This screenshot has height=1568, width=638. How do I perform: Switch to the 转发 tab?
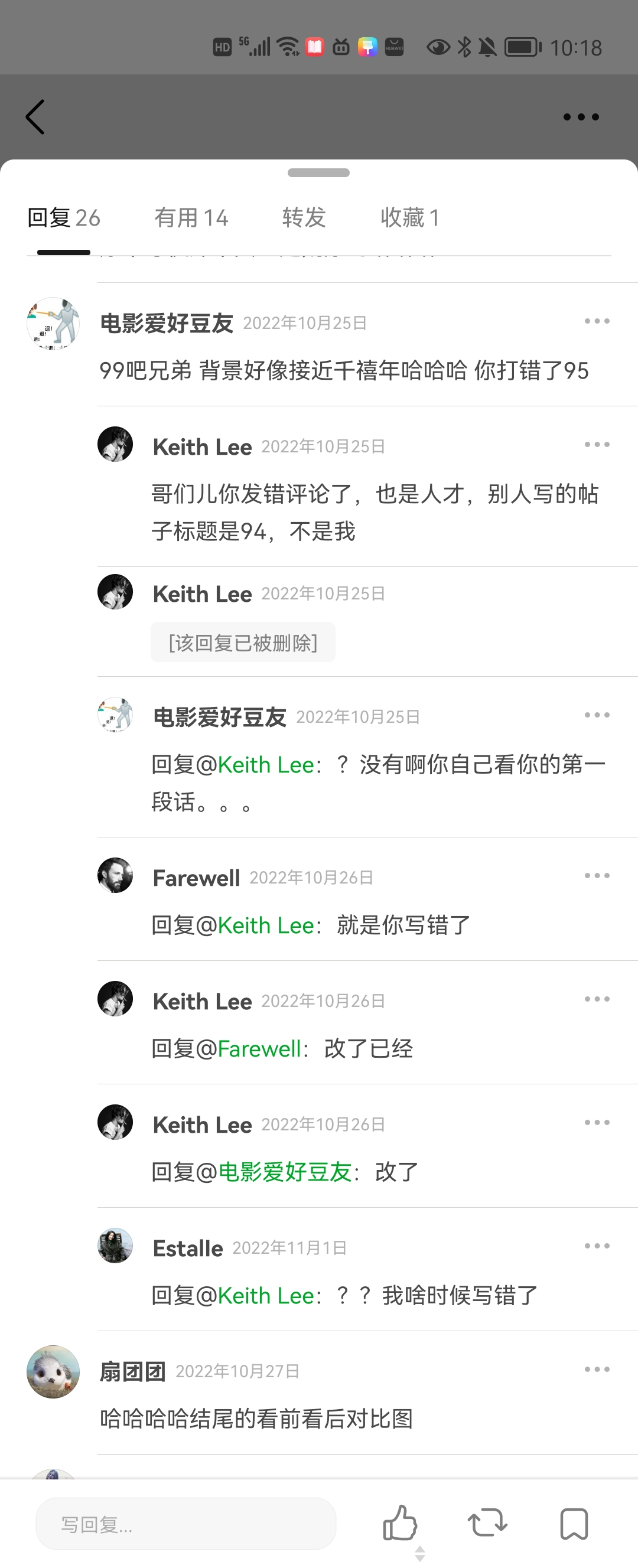[x=304, y=218]
